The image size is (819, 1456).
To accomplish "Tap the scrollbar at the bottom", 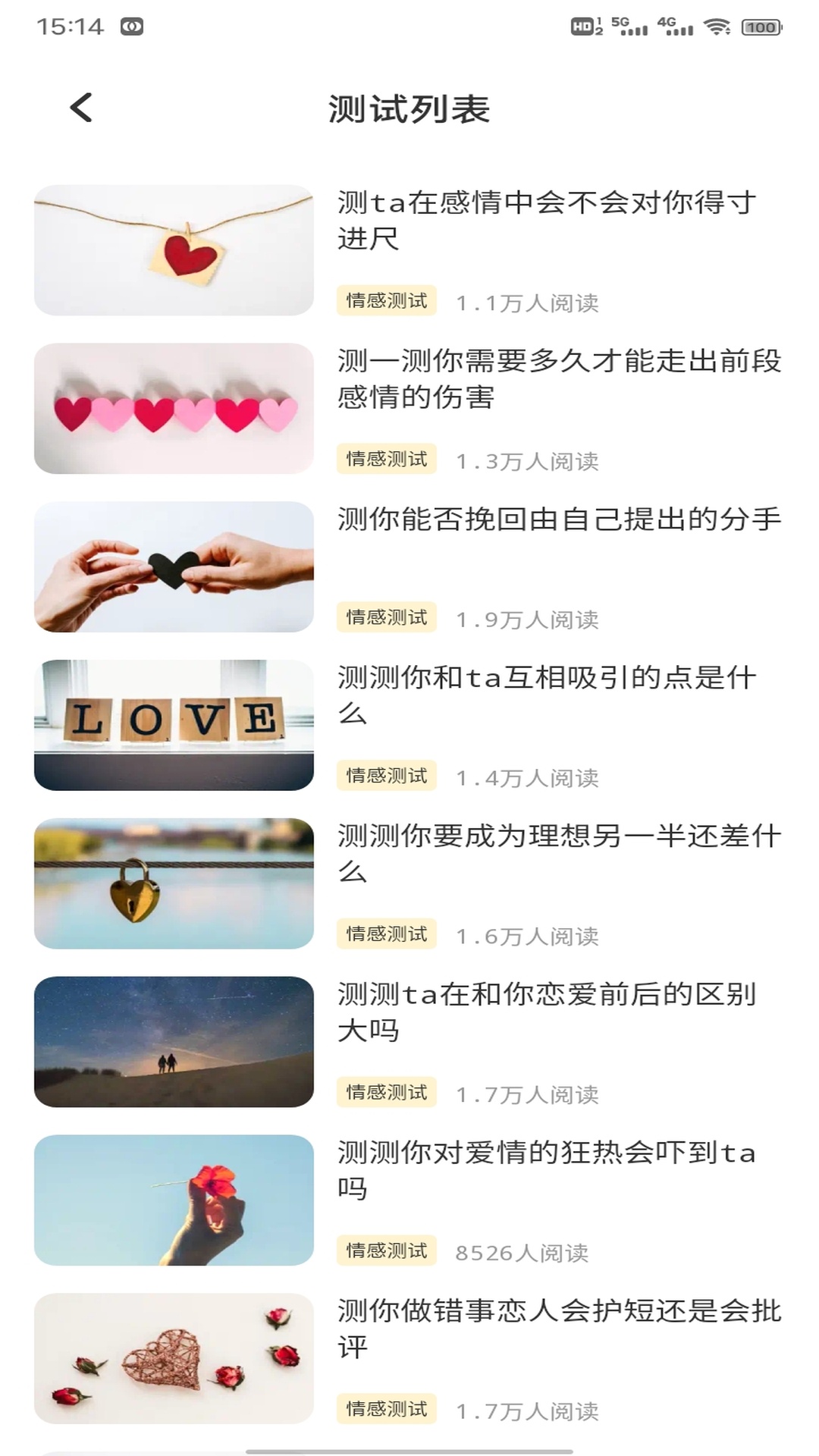I will pyautogui.click(x=409, y=1451).
